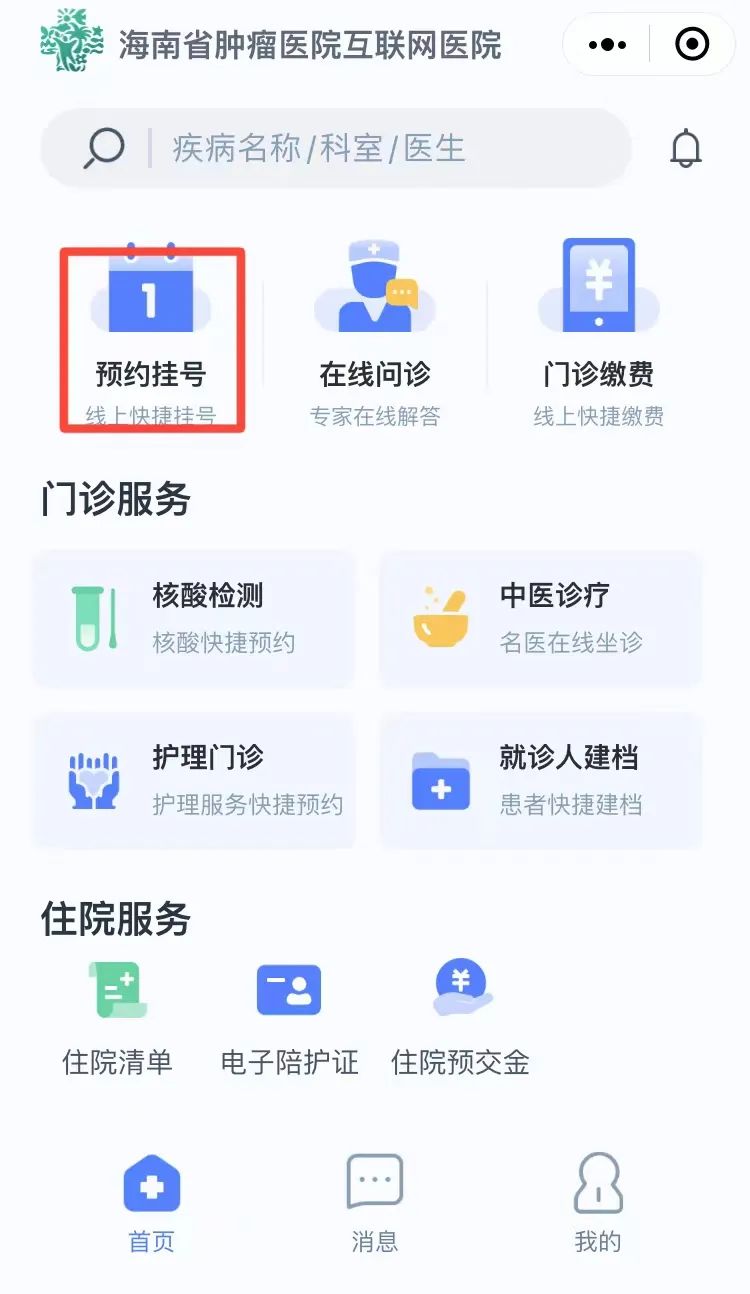Switch to the 首页 tab
Viewport: 750px width, 1294px height.
151,1203
